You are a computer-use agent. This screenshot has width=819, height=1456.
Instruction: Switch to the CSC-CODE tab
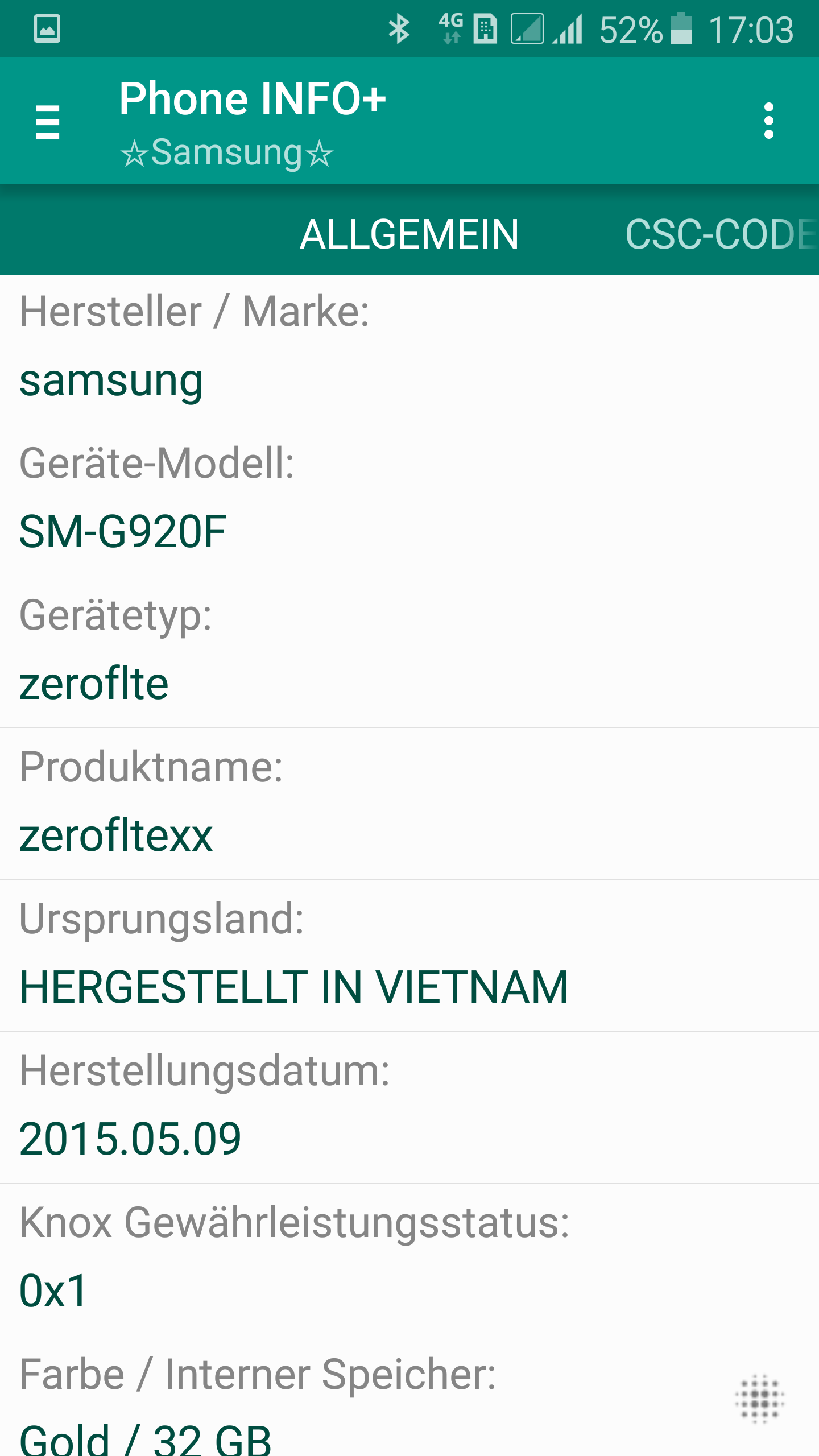point(721,234)
